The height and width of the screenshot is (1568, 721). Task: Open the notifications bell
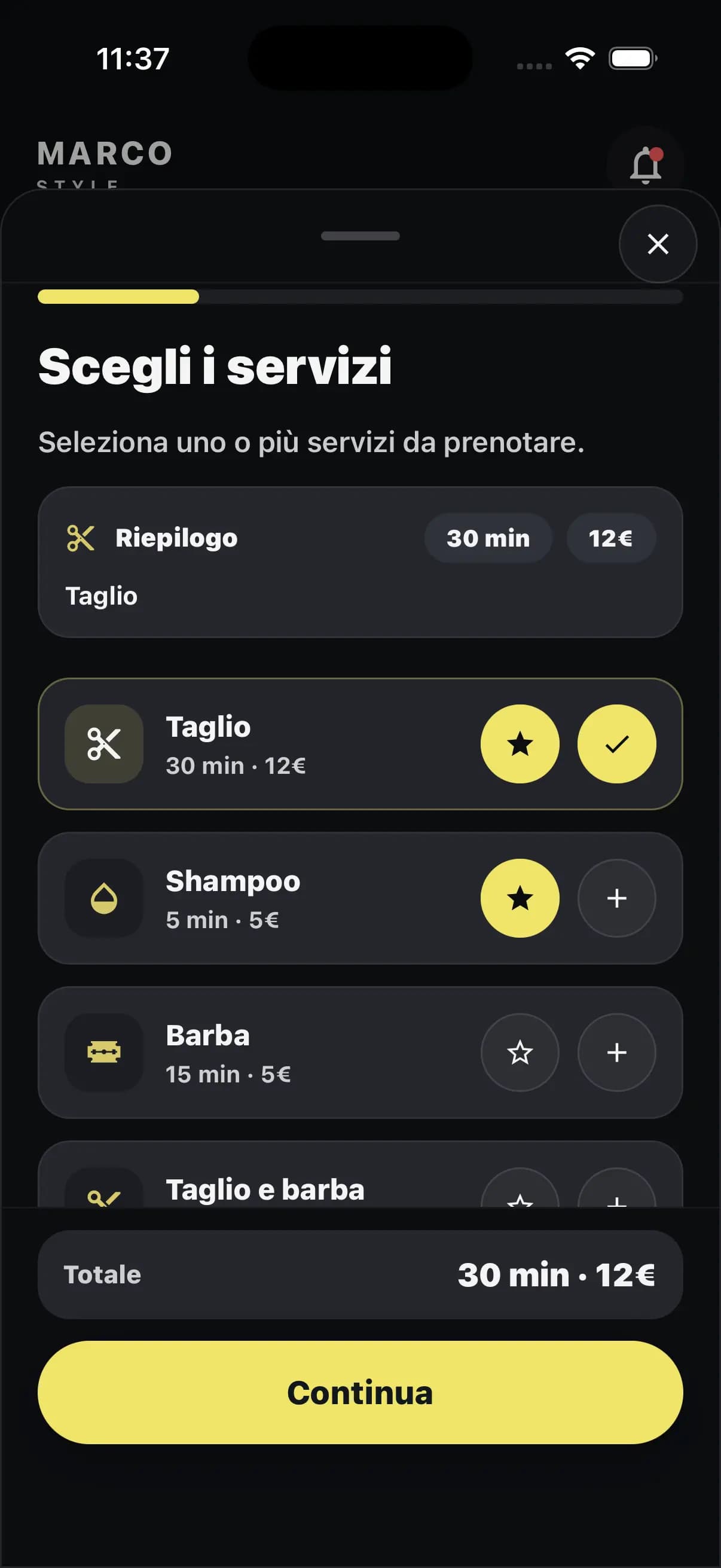click(x=645, y=164)
